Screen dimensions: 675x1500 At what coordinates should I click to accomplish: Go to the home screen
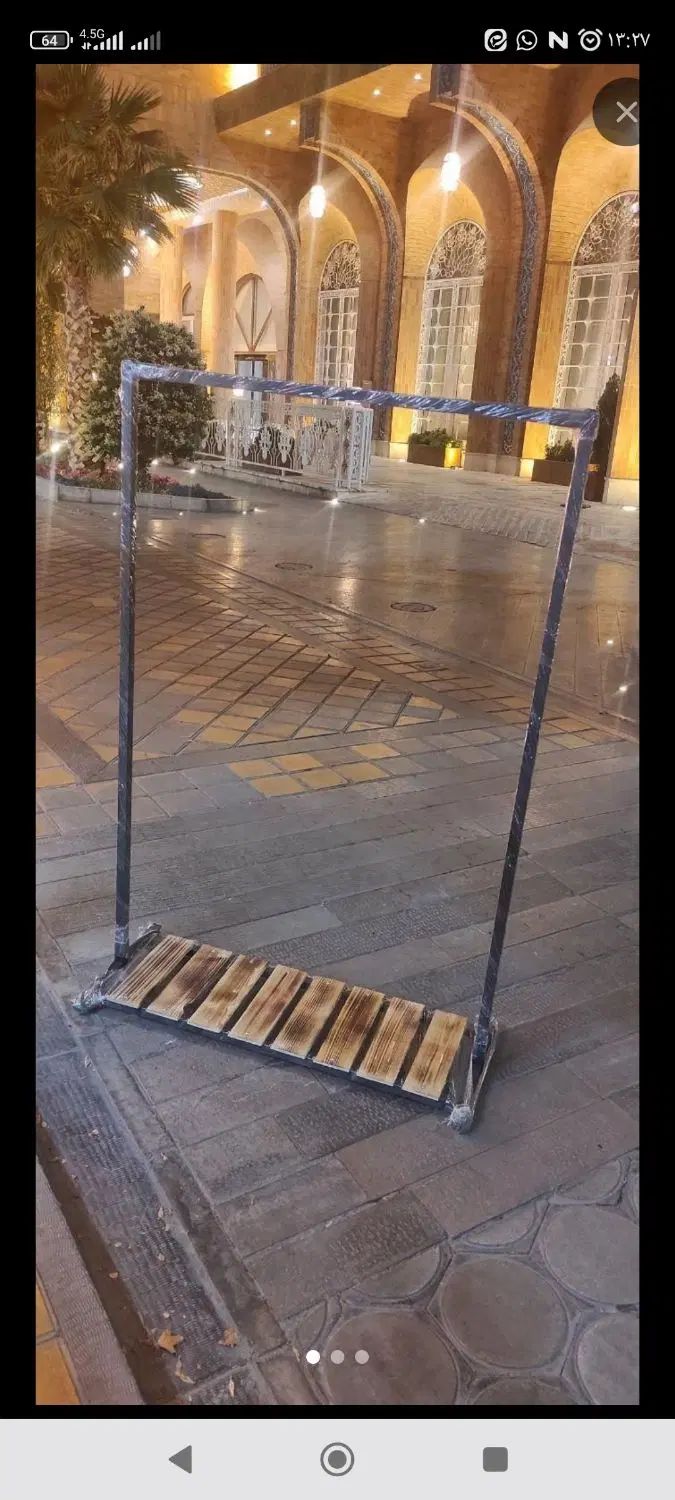coord(337,1459)
